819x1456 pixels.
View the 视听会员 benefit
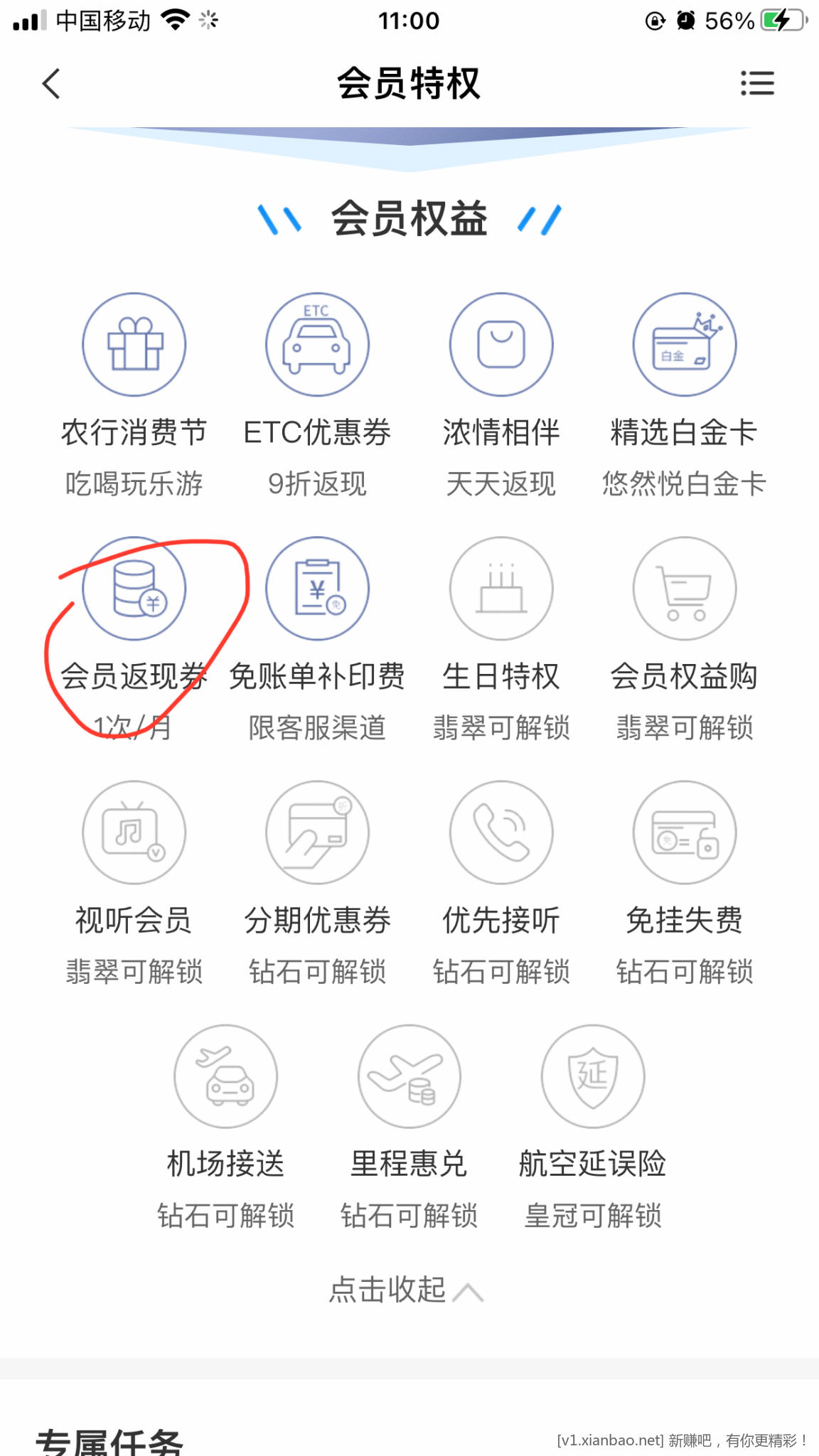pos(134,833)
